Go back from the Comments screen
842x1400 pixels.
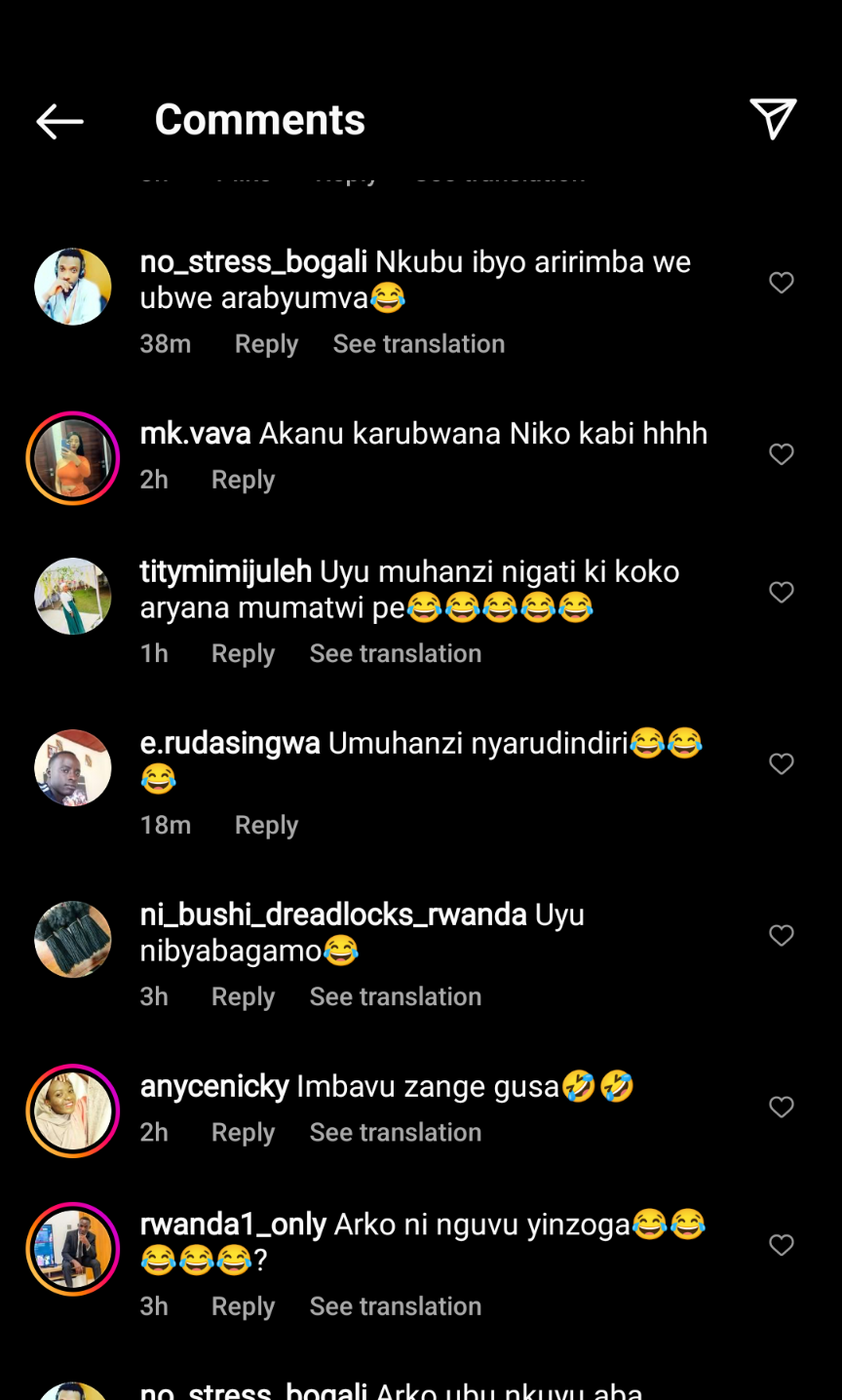point(59,121)
